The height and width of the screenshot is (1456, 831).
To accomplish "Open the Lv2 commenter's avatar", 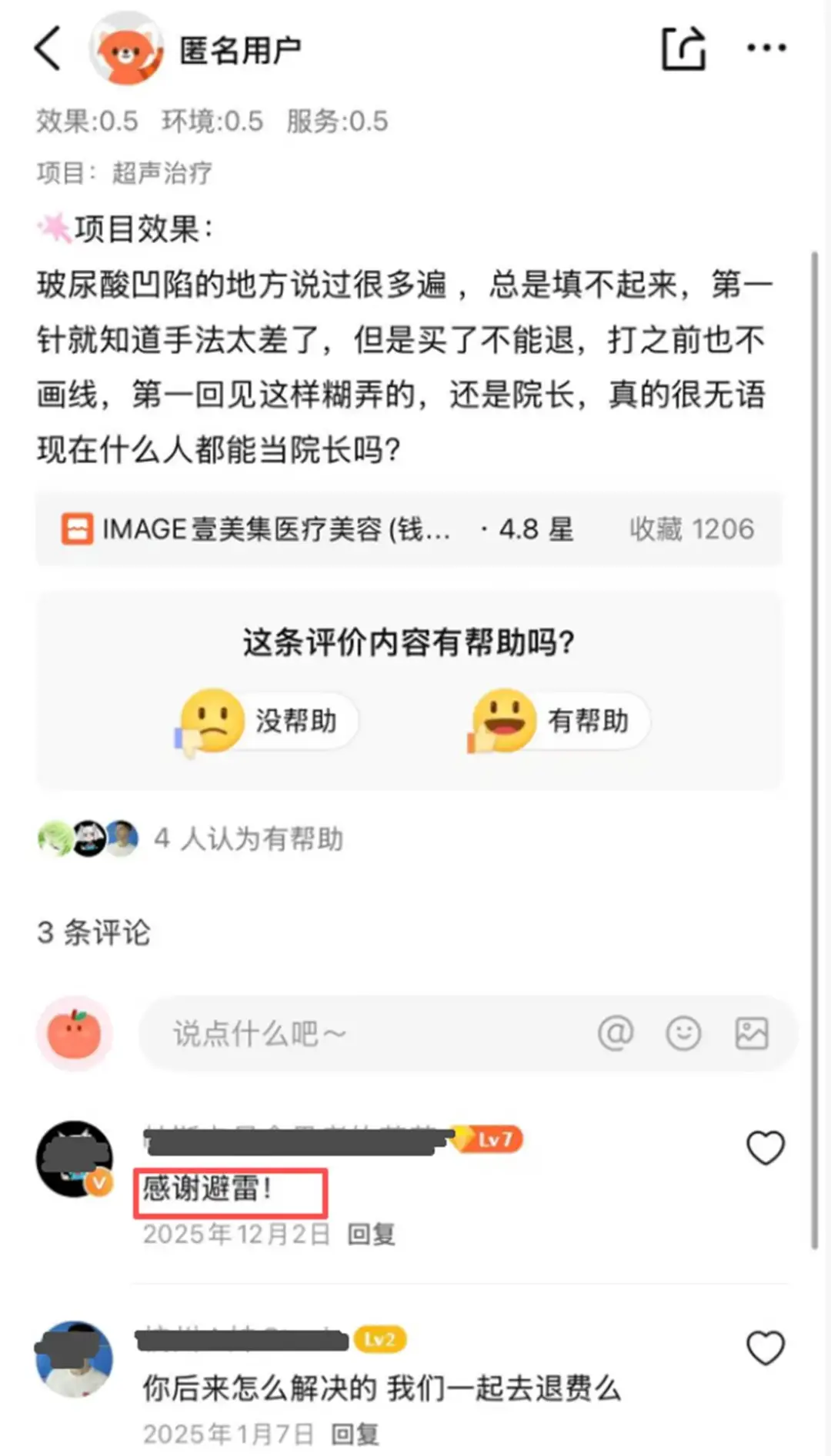I will pos(75,1359).
